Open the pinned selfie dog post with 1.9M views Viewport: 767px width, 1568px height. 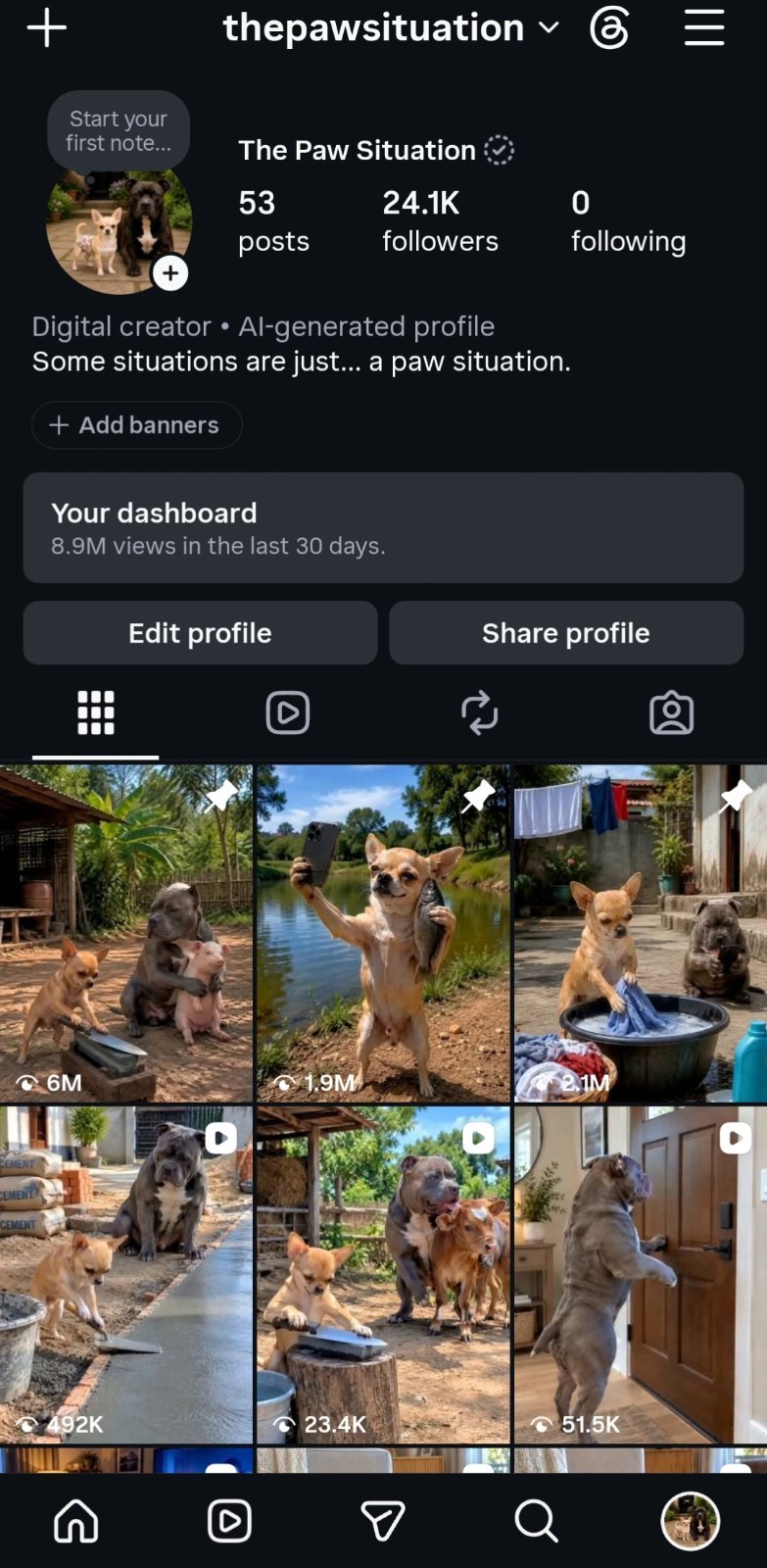click(383, 934)
